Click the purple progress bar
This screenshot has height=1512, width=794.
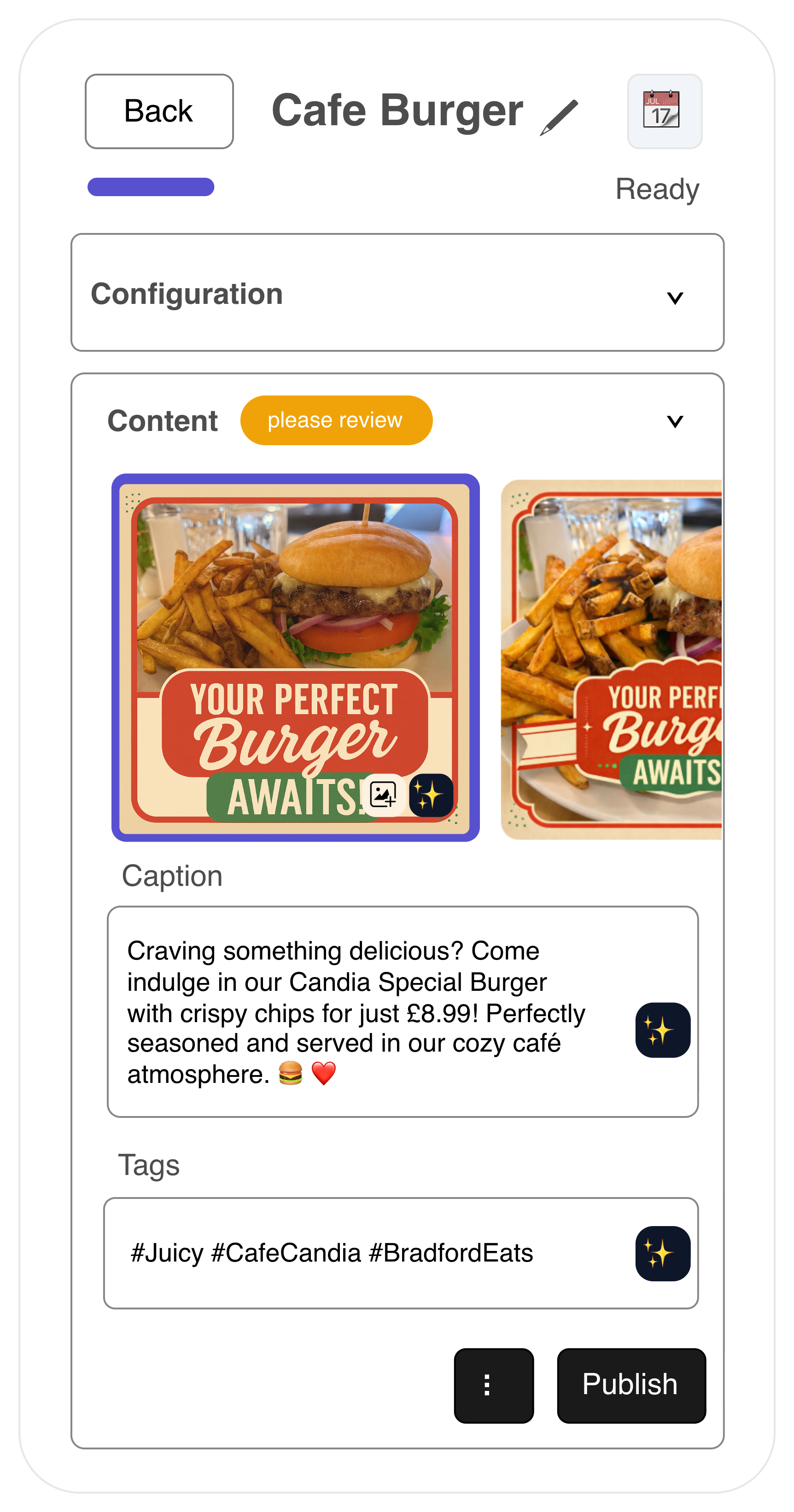click(150, 186)
